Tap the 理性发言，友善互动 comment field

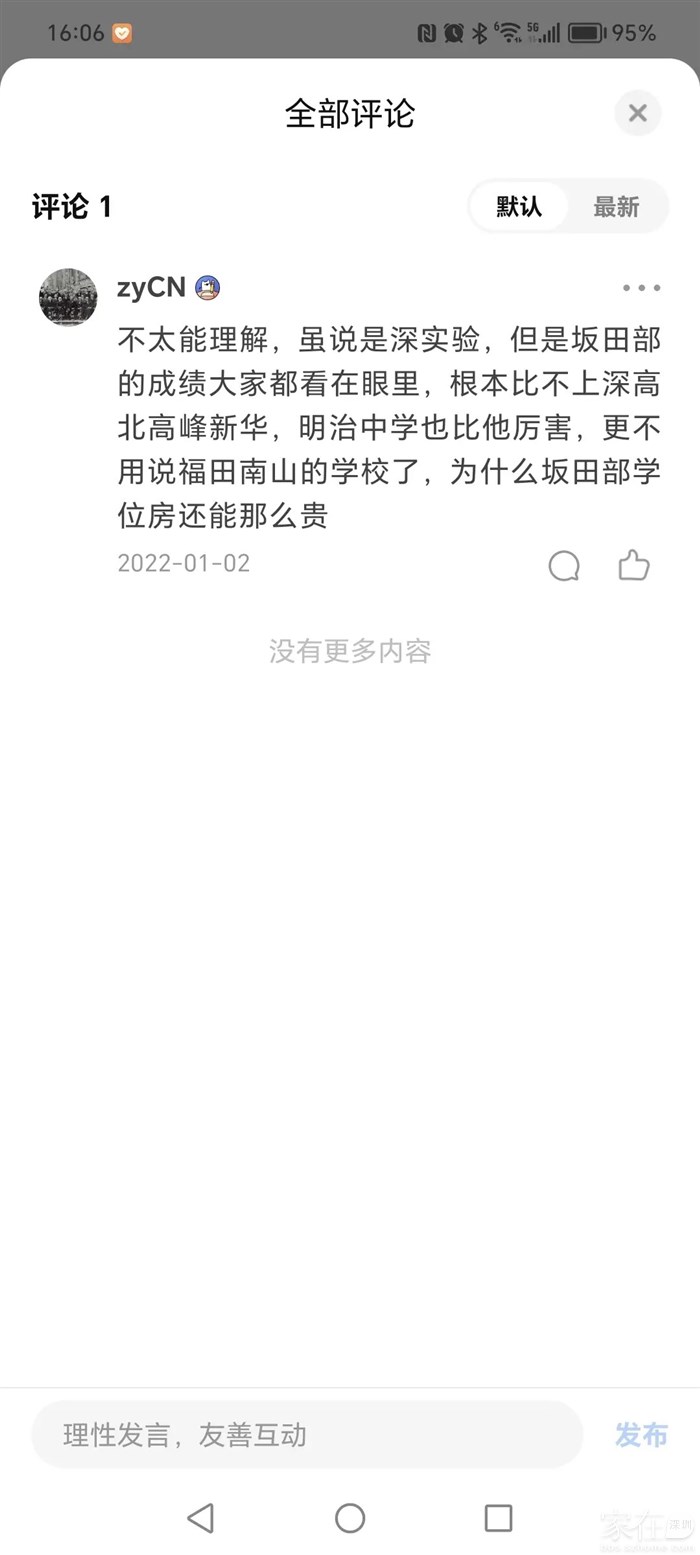307,1435
